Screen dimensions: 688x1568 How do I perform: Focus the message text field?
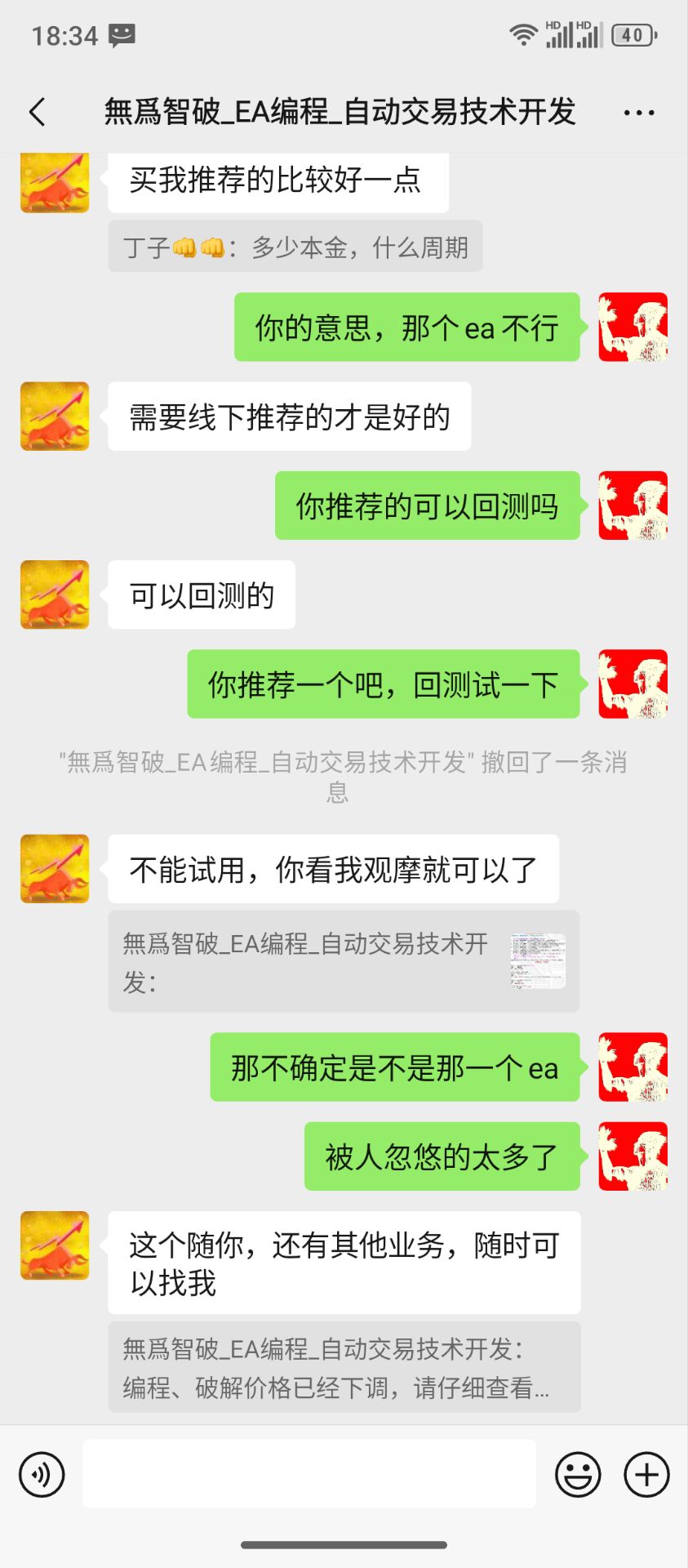click(309, 1475)
